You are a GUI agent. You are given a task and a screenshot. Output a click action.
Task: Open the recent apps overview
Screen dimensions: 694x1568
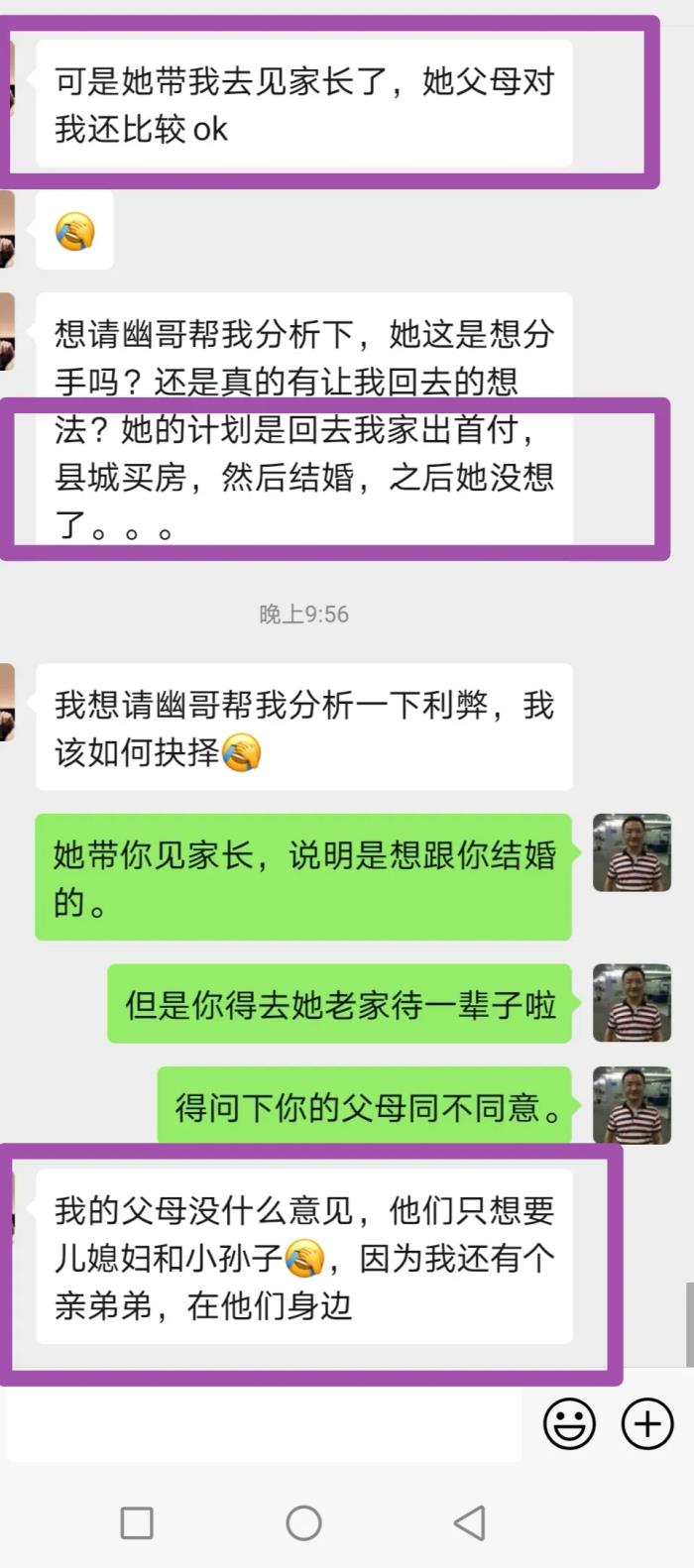tap(137, 1522)
